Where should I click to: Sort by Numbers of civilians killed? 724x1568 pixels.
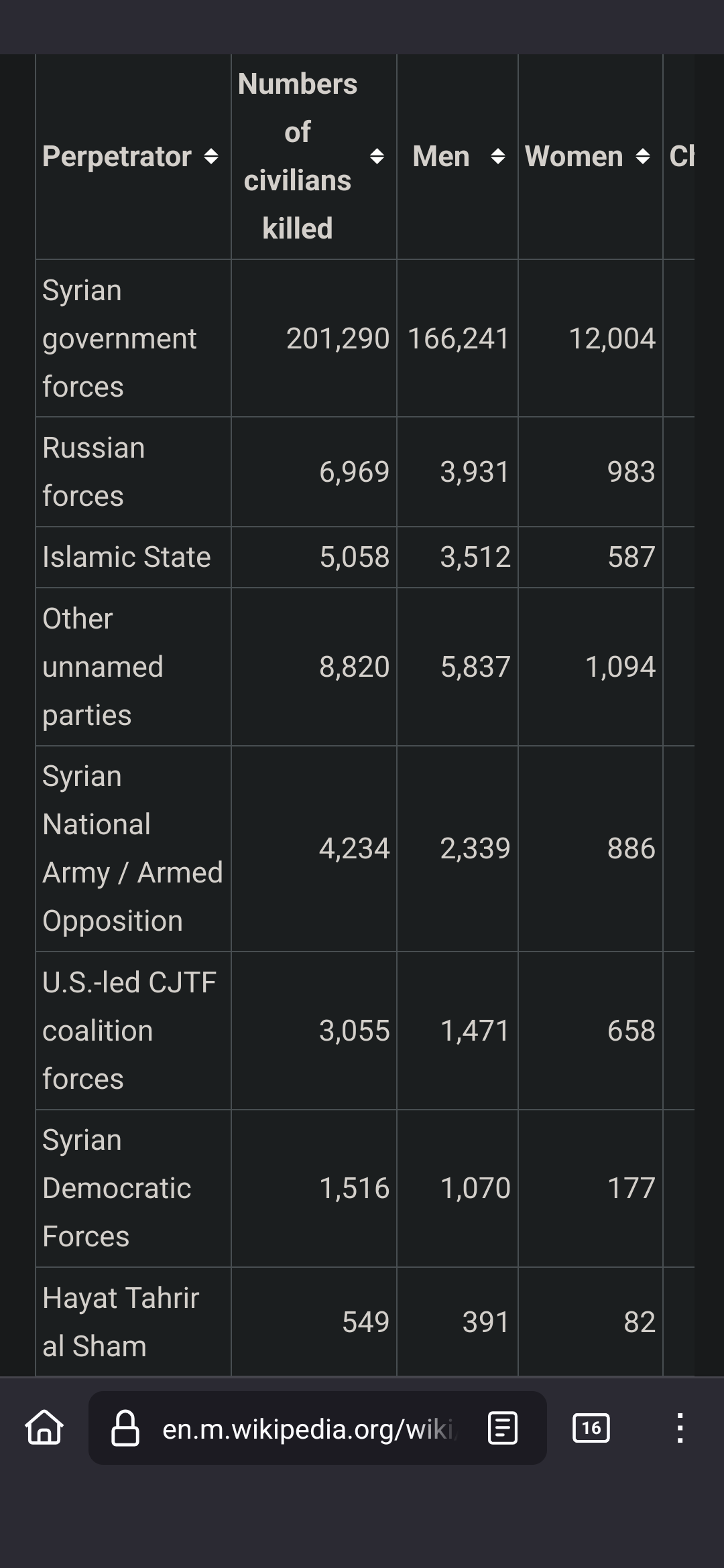pos(314,157)
